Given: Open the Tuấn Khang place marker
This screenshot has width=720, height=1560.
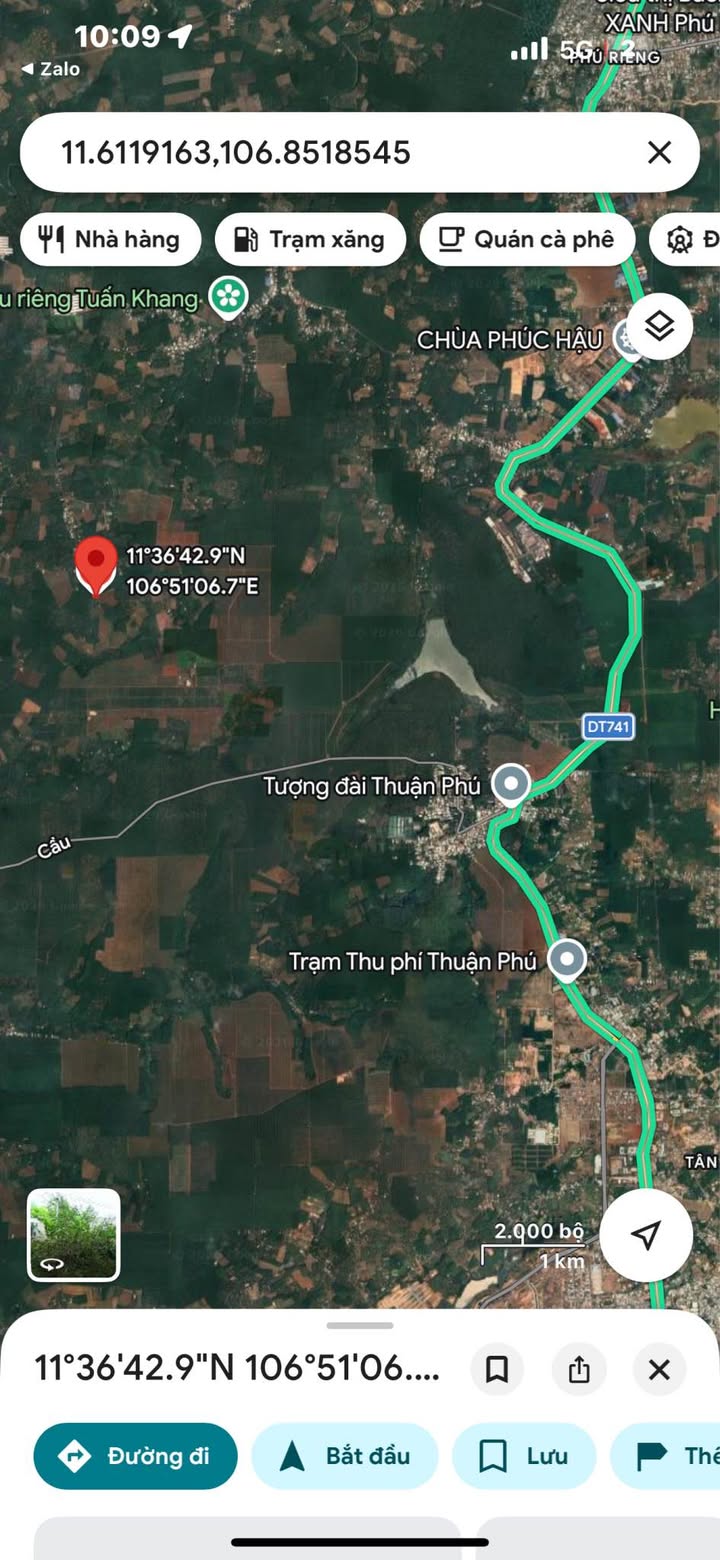Looking at the screenshot, I should [x=228, y=296].
